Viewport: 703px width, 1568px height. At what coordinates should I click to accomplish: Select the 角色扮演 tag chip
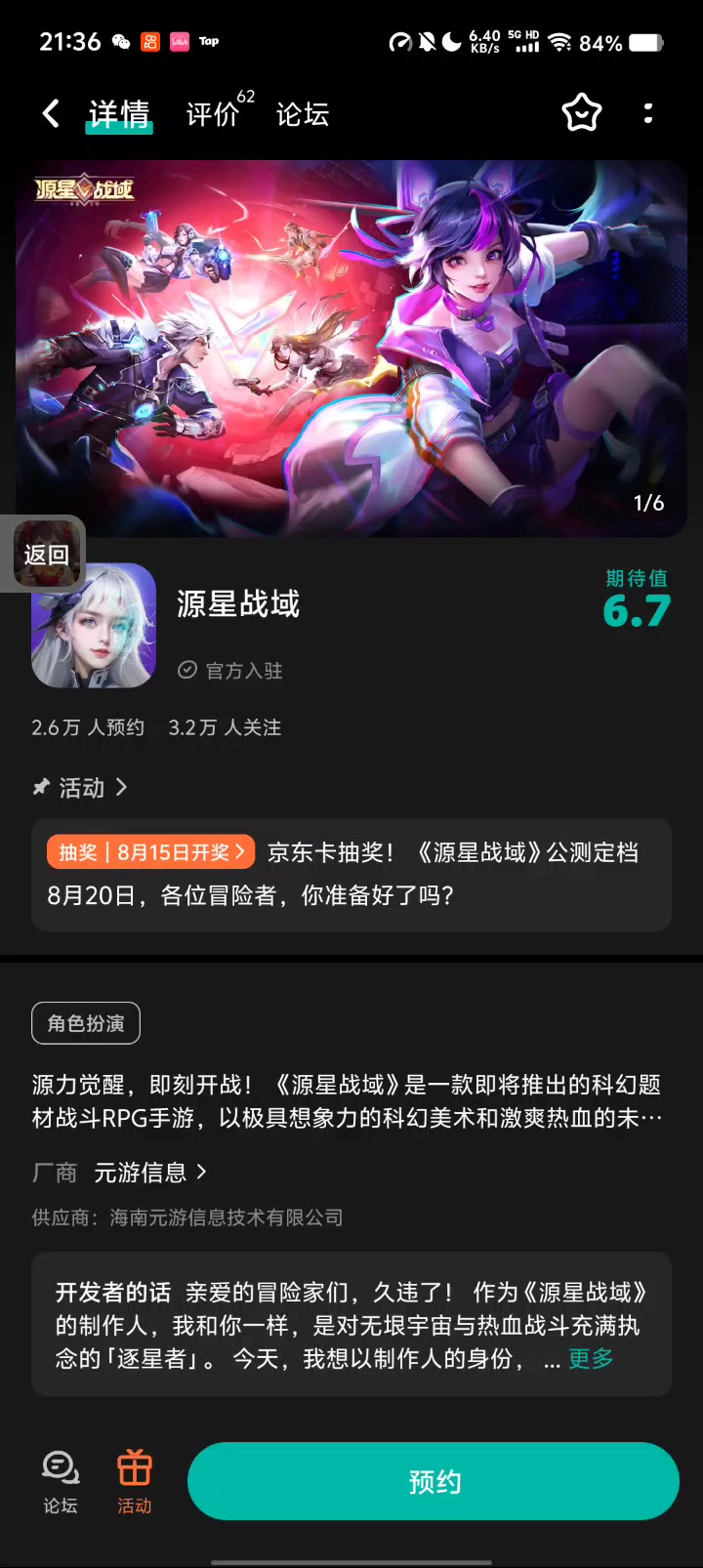pos(86,1023)
